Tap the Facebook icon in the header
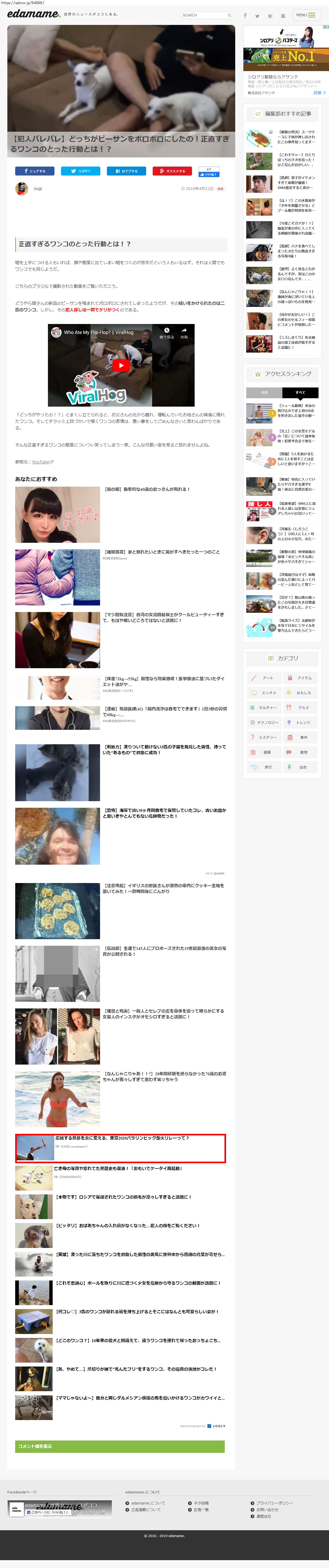329x1568 pixels. click(x=245, y=16)
